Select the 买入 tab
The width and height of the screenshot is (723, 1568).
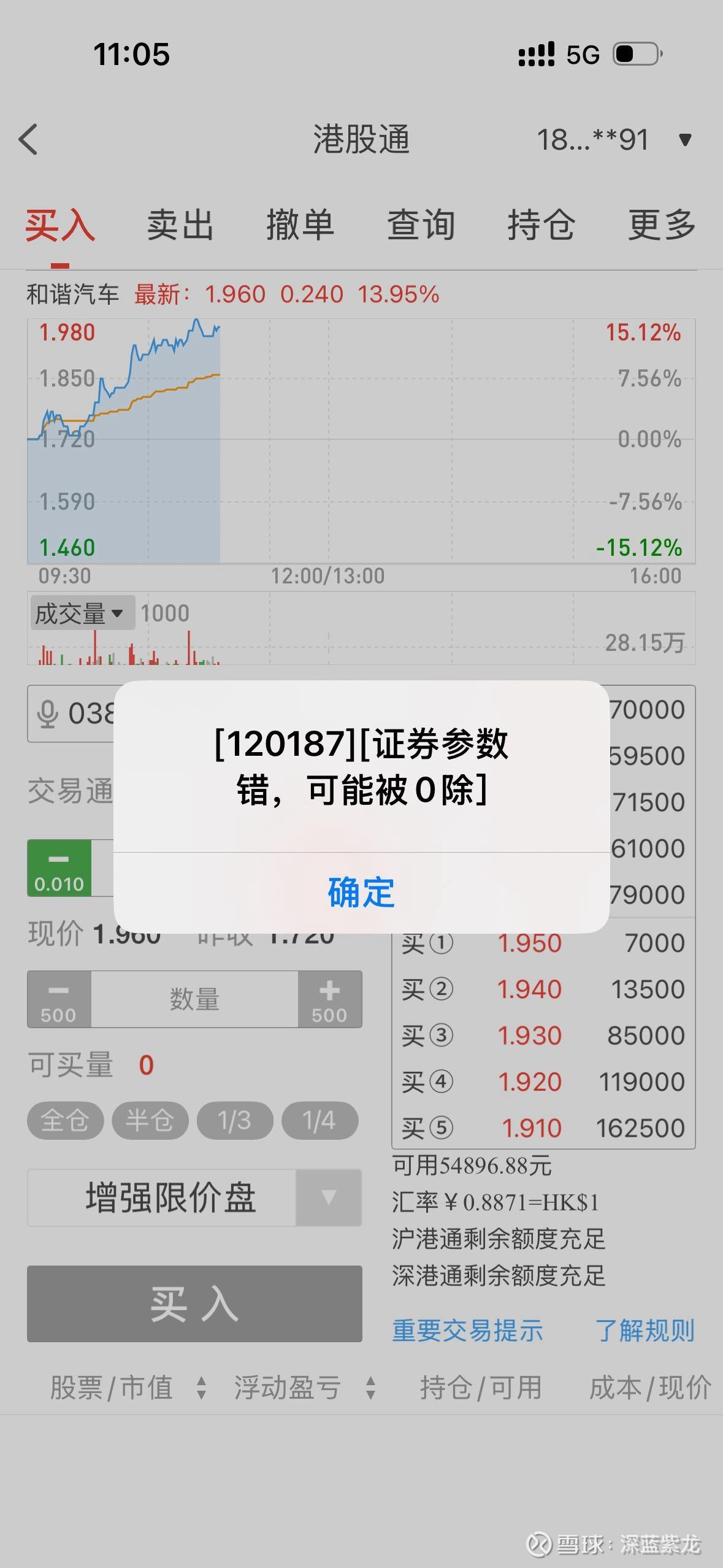coord(60,225)
